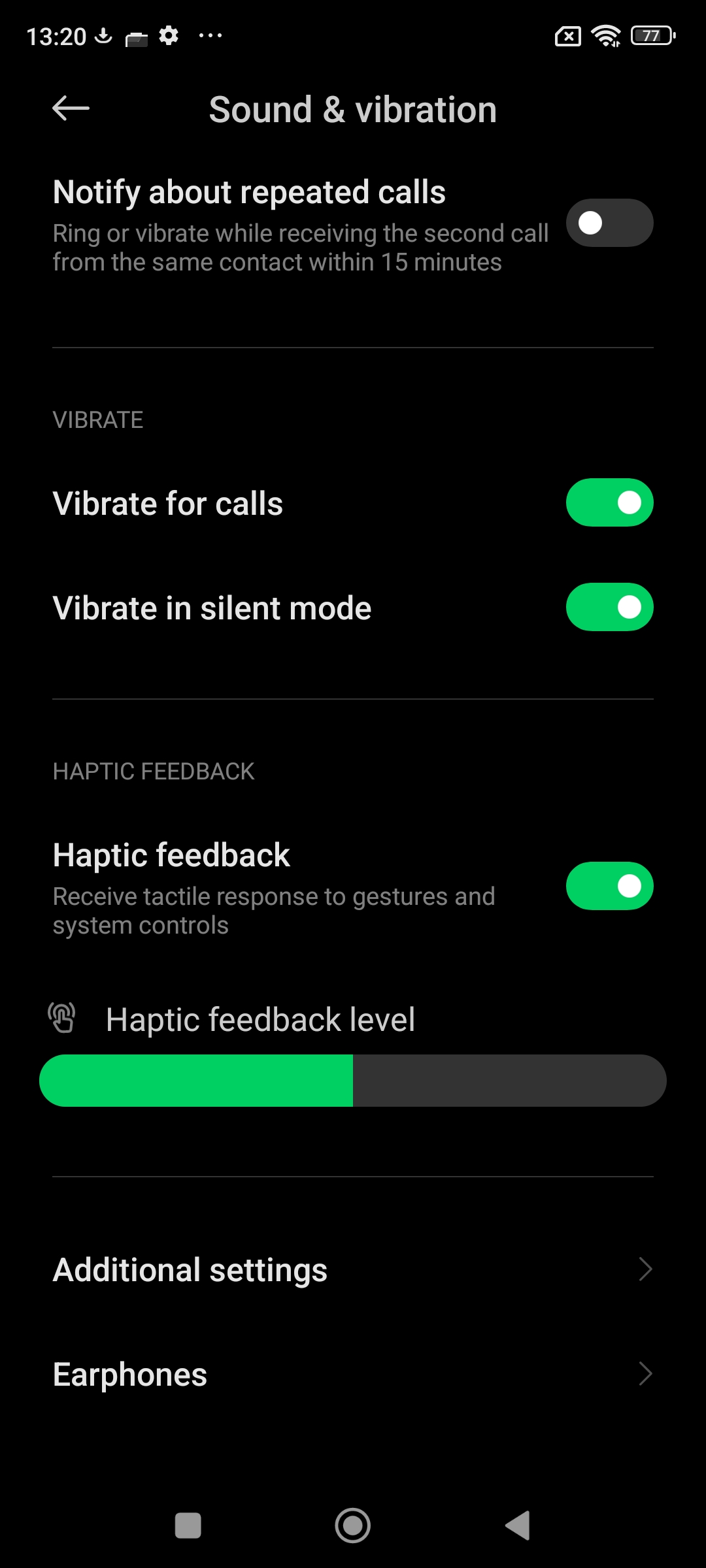Turn off Vibrate for calls

[609, 502]
